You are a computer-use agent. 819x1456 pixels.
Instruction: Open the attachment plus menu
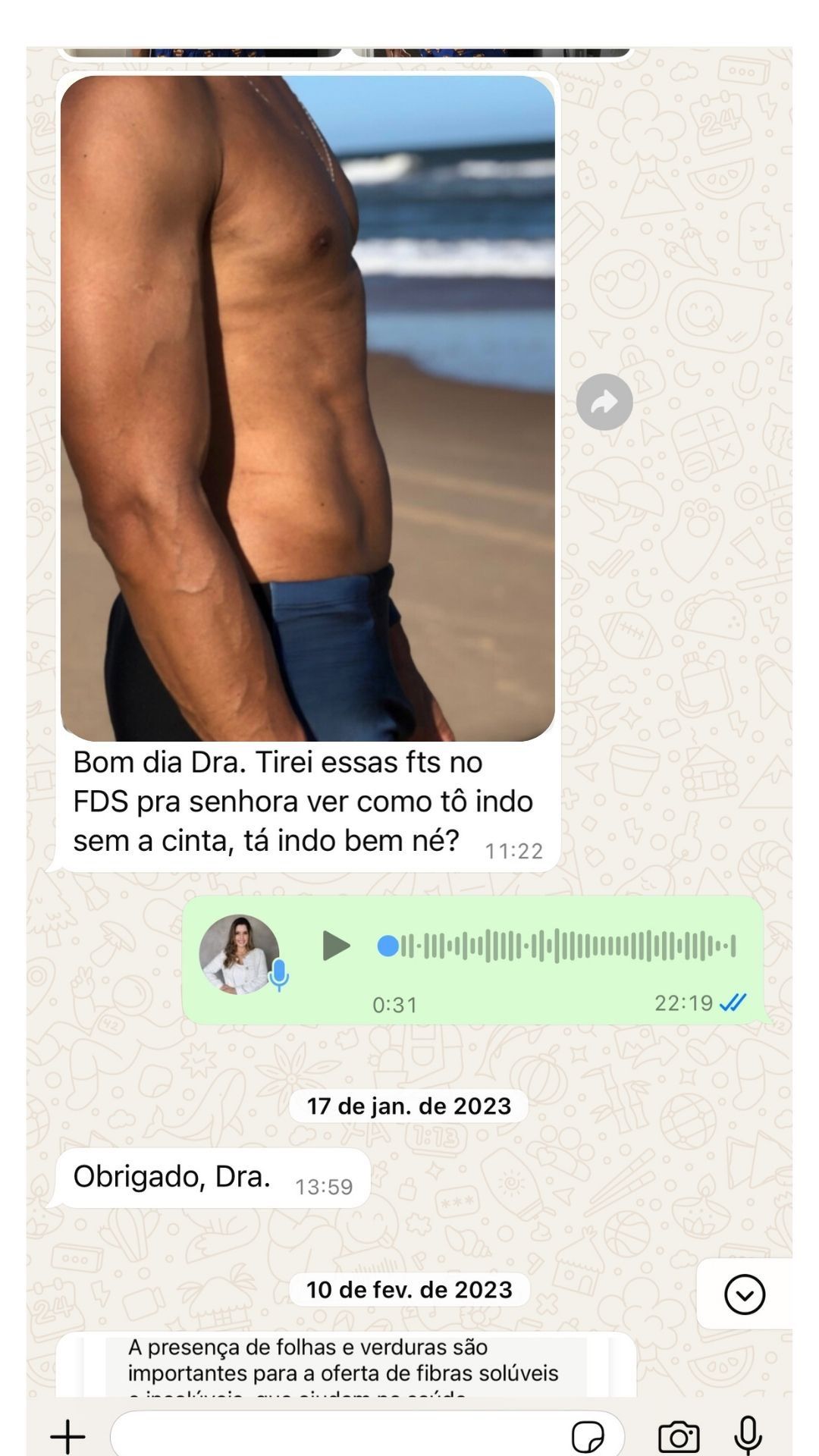pyautogui.click(x=68, y=1436)
